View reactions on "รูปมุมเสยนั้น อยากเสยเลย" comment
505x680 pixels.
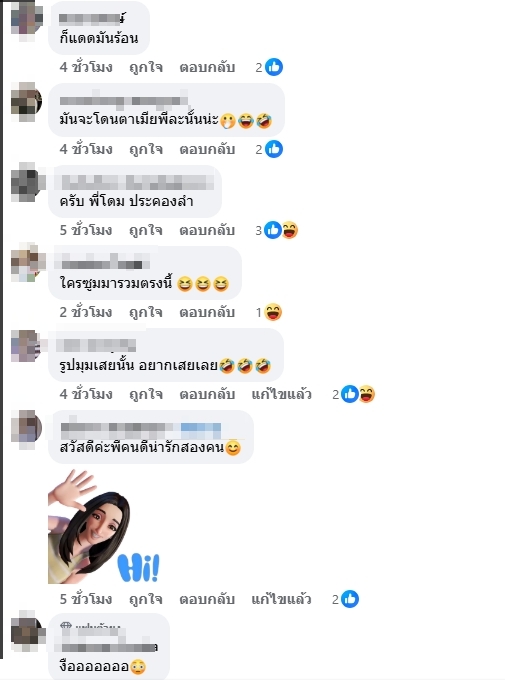click(354, 394)
